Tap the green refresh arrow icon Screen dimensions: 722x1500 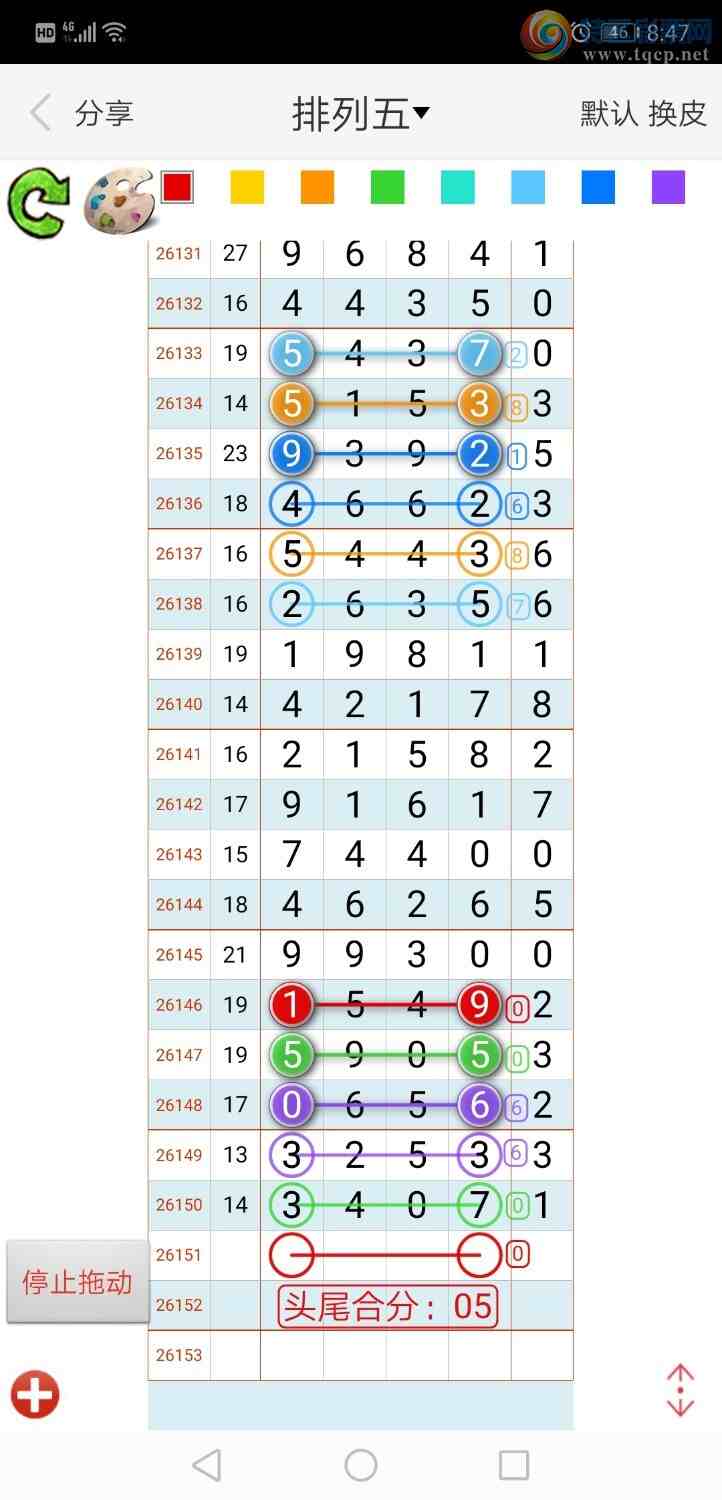coord(39,203)
